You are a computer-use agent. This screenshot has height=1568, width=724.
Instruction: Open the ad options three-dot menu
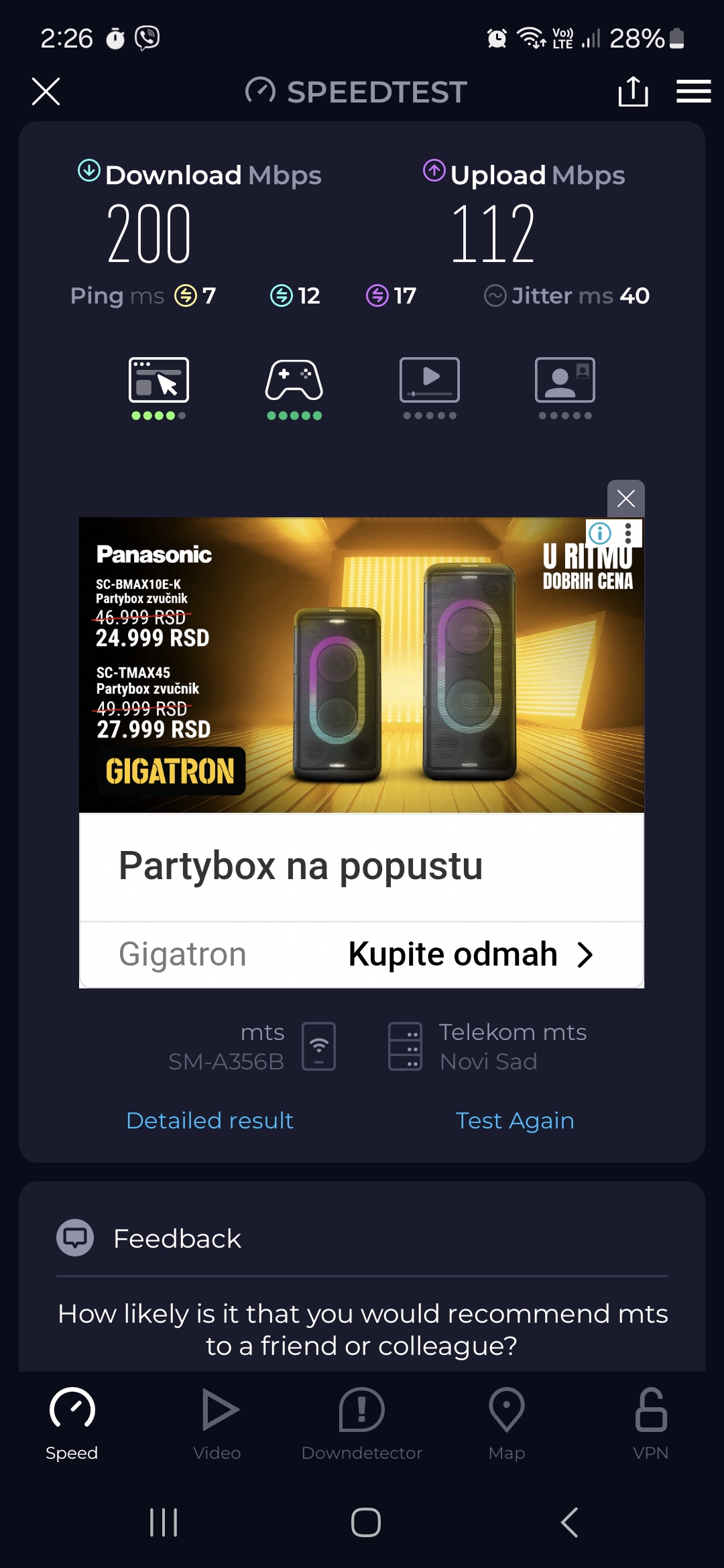pyautogui.click(x=628, y=533)
